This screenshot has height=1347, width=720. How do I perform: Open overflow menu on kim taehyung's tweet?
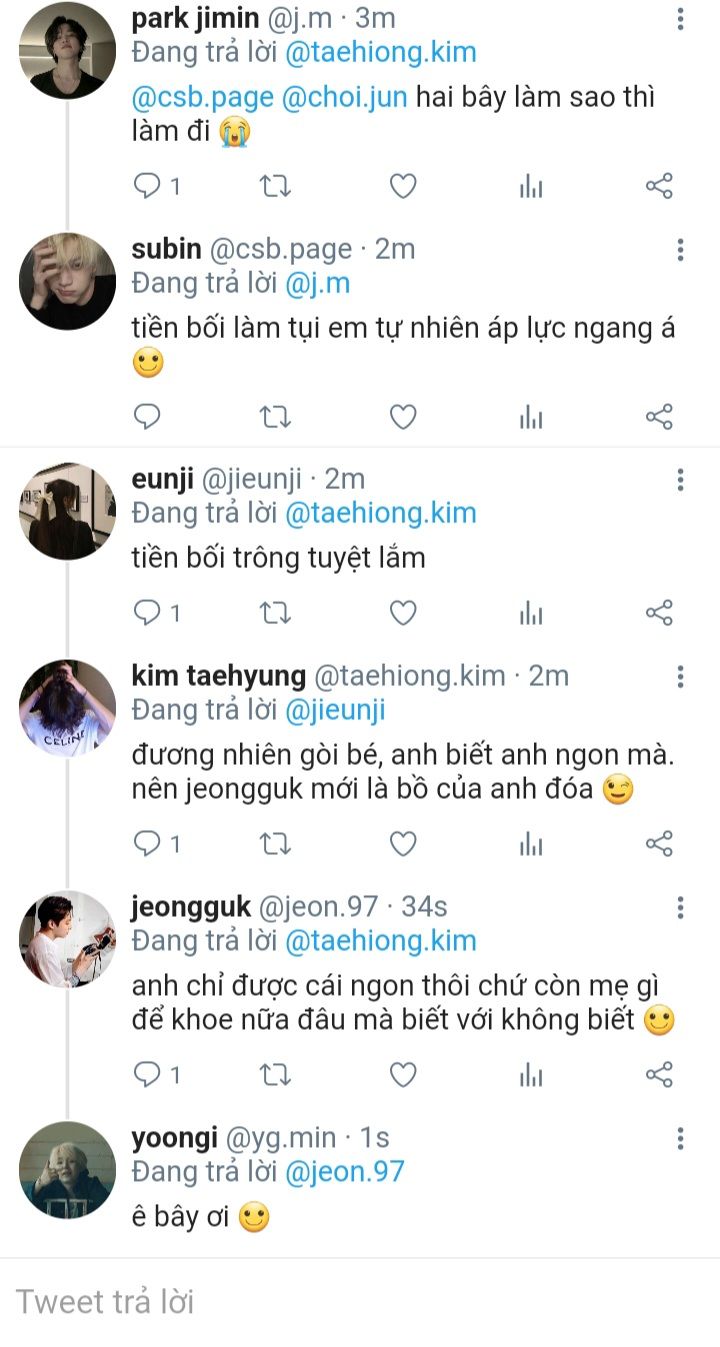[x=680, y=677]
